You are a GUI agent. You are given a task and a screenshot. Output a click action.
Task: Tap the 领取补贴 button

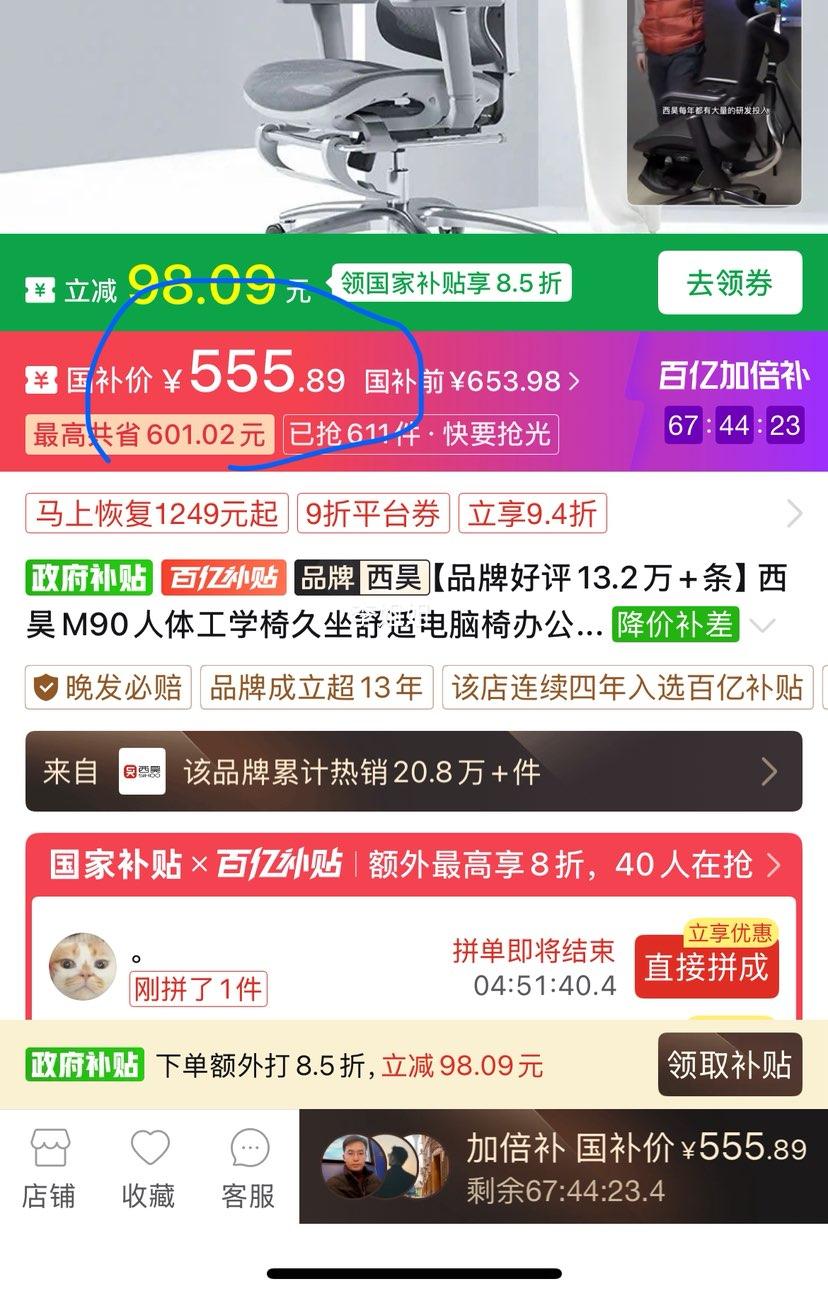(729, 1064)
